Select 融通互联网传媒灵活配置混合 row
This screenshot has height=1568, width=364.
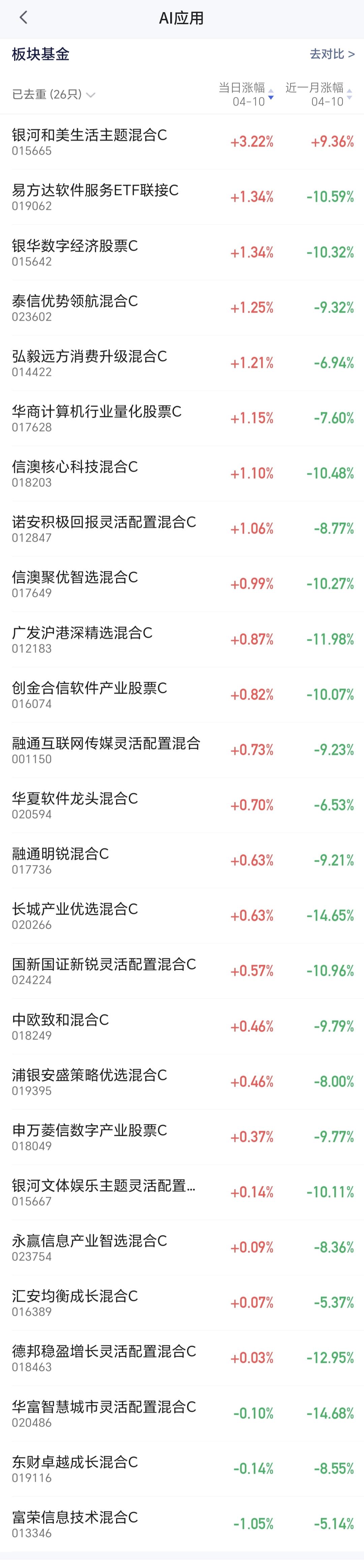182,750
